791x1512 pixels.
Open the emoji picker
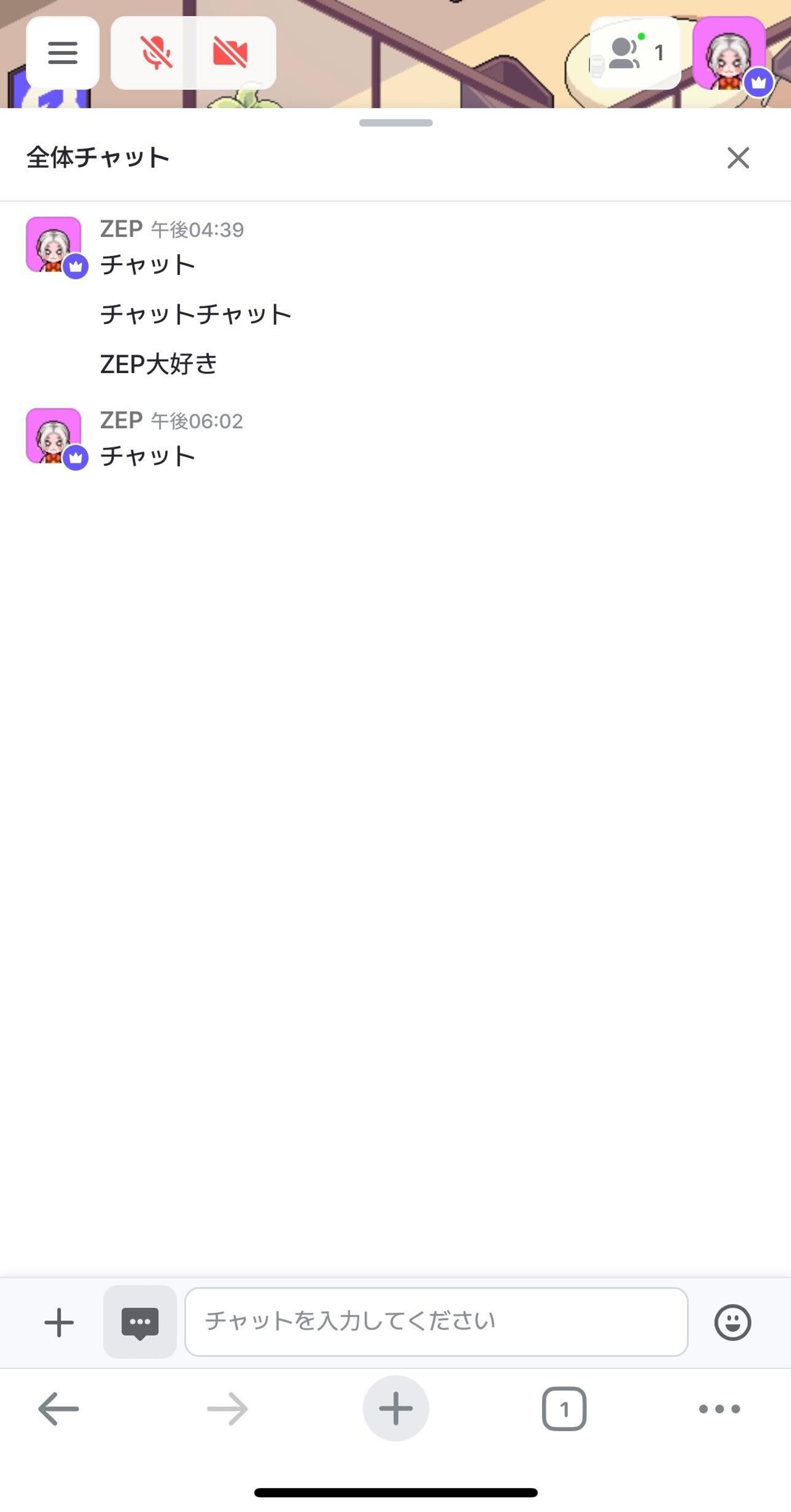click(732, 1322)
